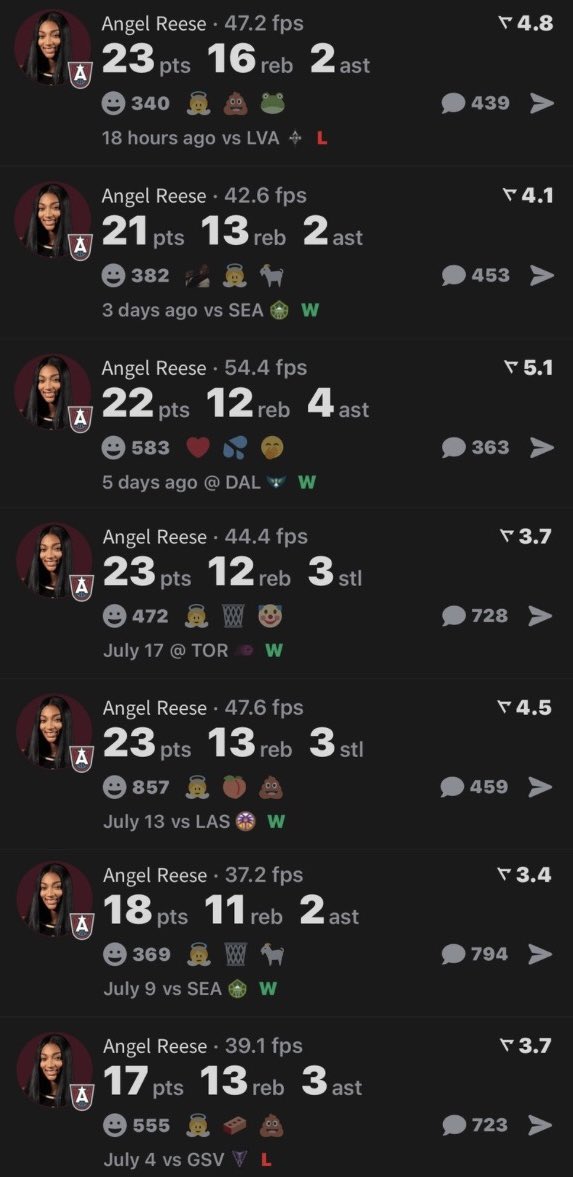Share the July 17 @ TOR game
This screenshot has width=573, height=1177.
click(x=541, y=616)
